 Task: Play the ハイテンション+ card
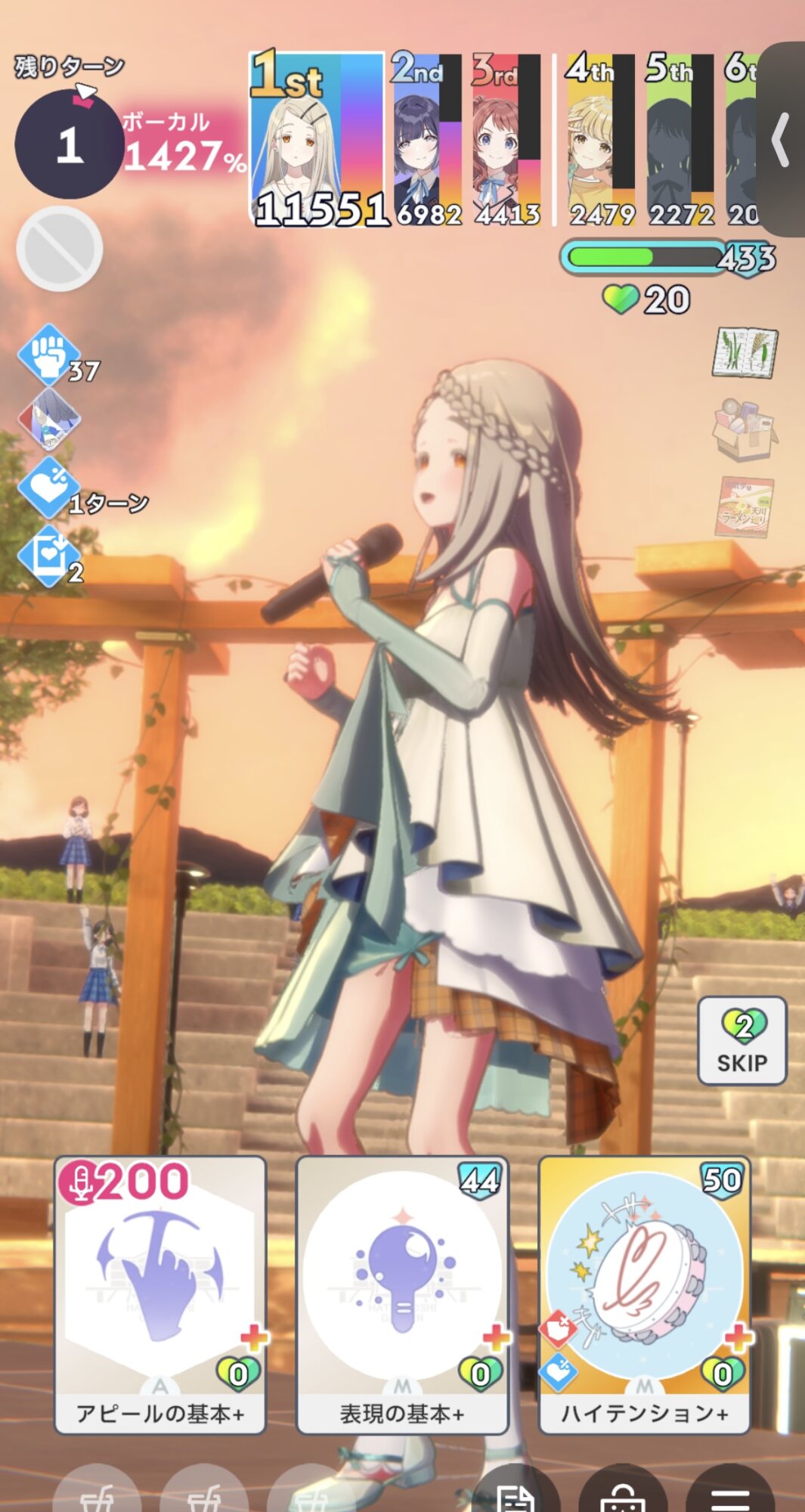pos(644,1294)
